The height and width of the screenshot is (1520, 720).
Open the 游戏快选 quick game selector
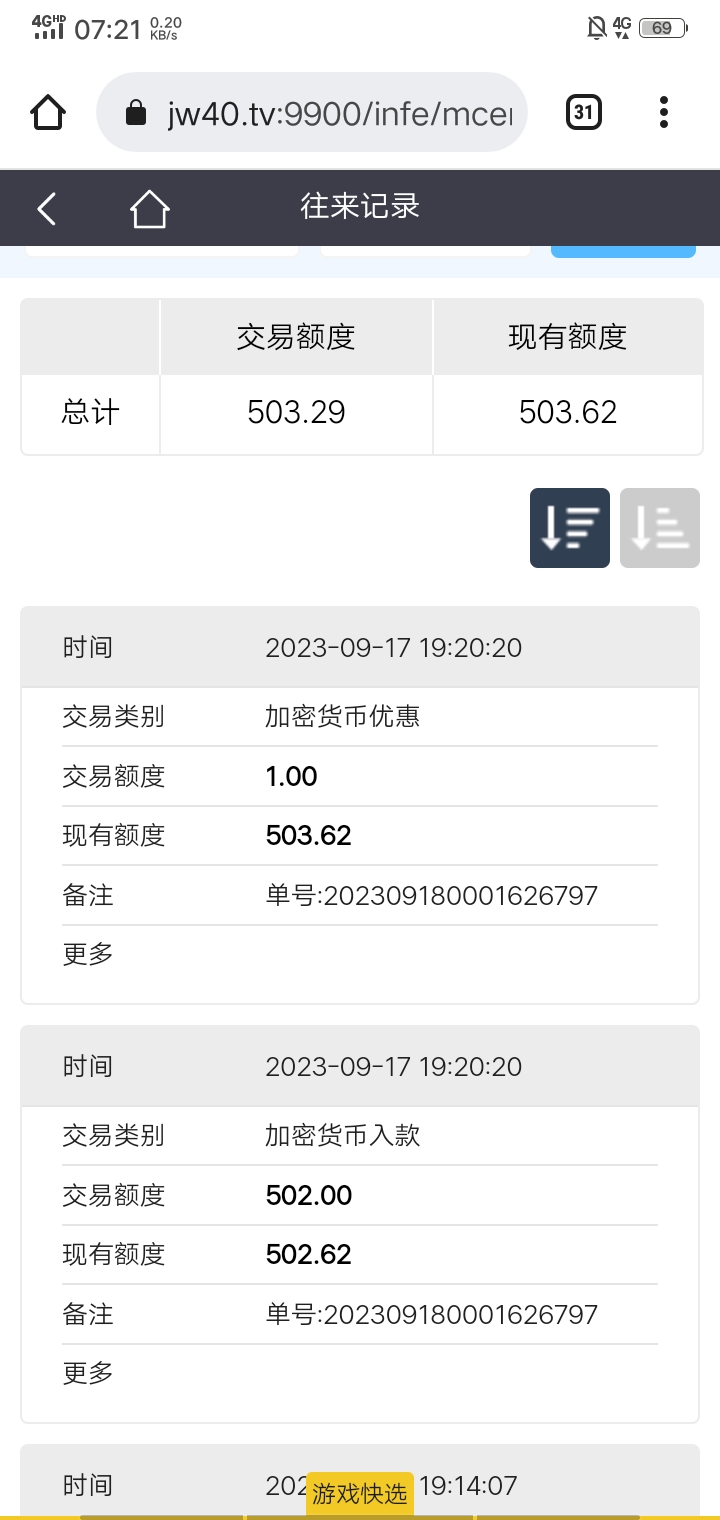point(360,1494)
